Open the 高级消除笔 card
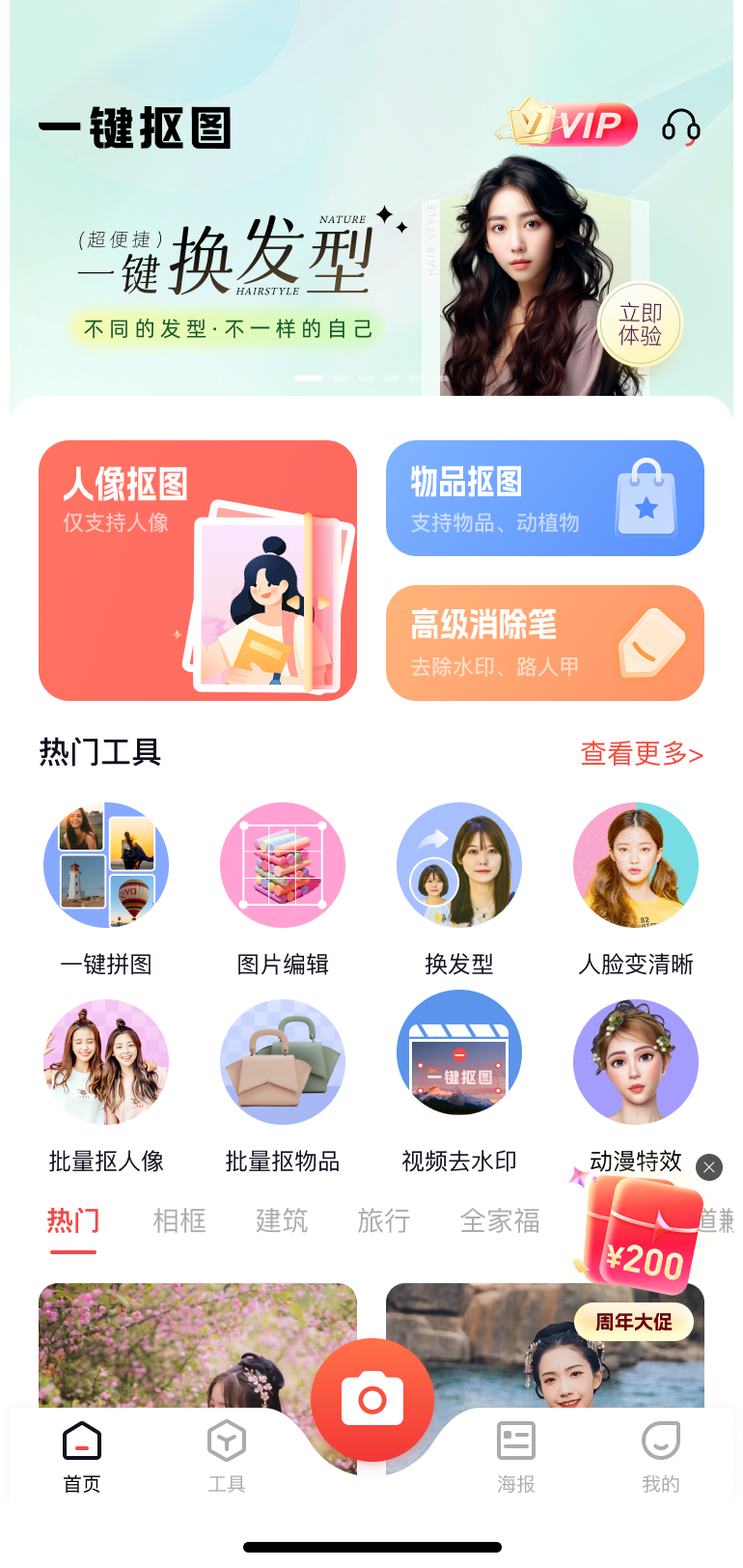Image resolution: width=743 pixels, height=1568 pixels. click(544, 642)
